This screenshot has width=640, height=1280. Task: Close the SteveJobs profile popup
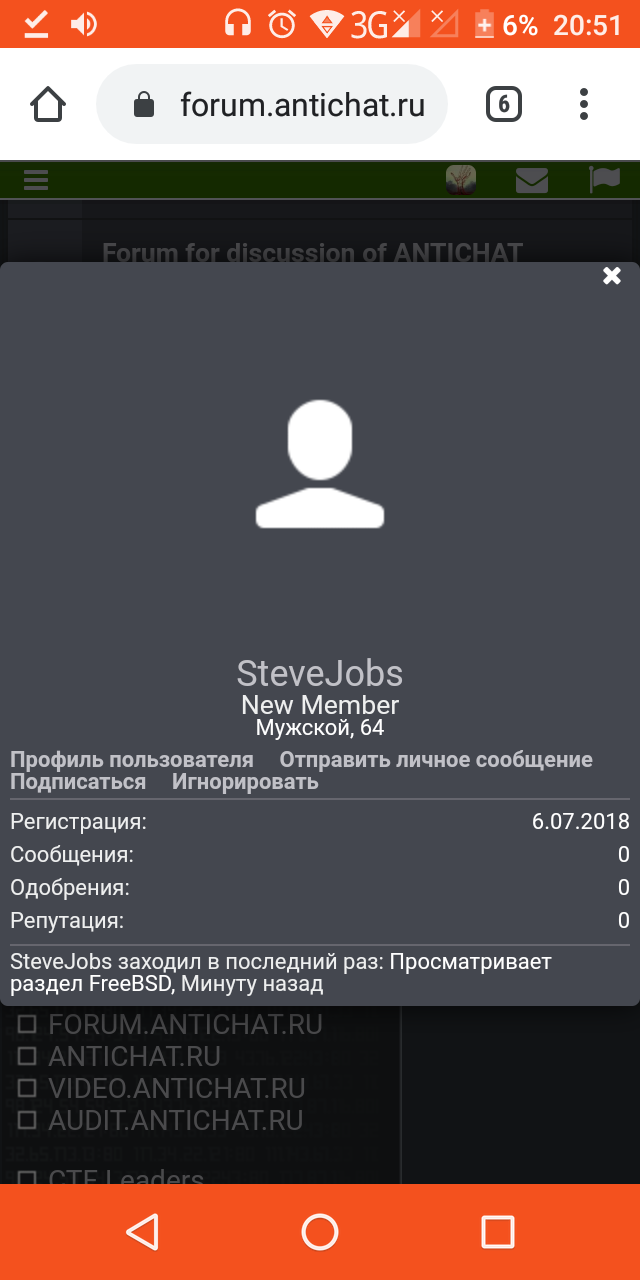coord(612,277)
